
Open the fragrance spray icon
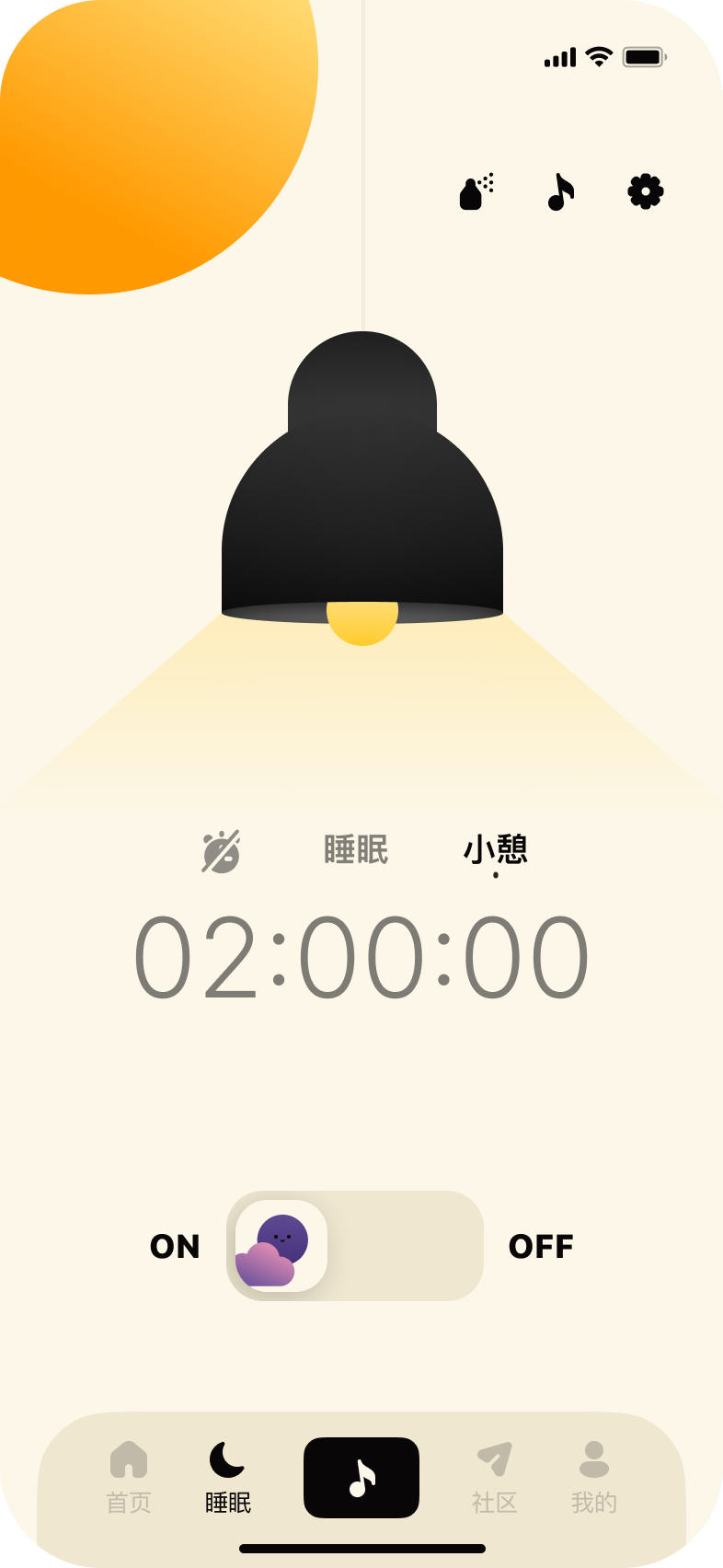474,191
